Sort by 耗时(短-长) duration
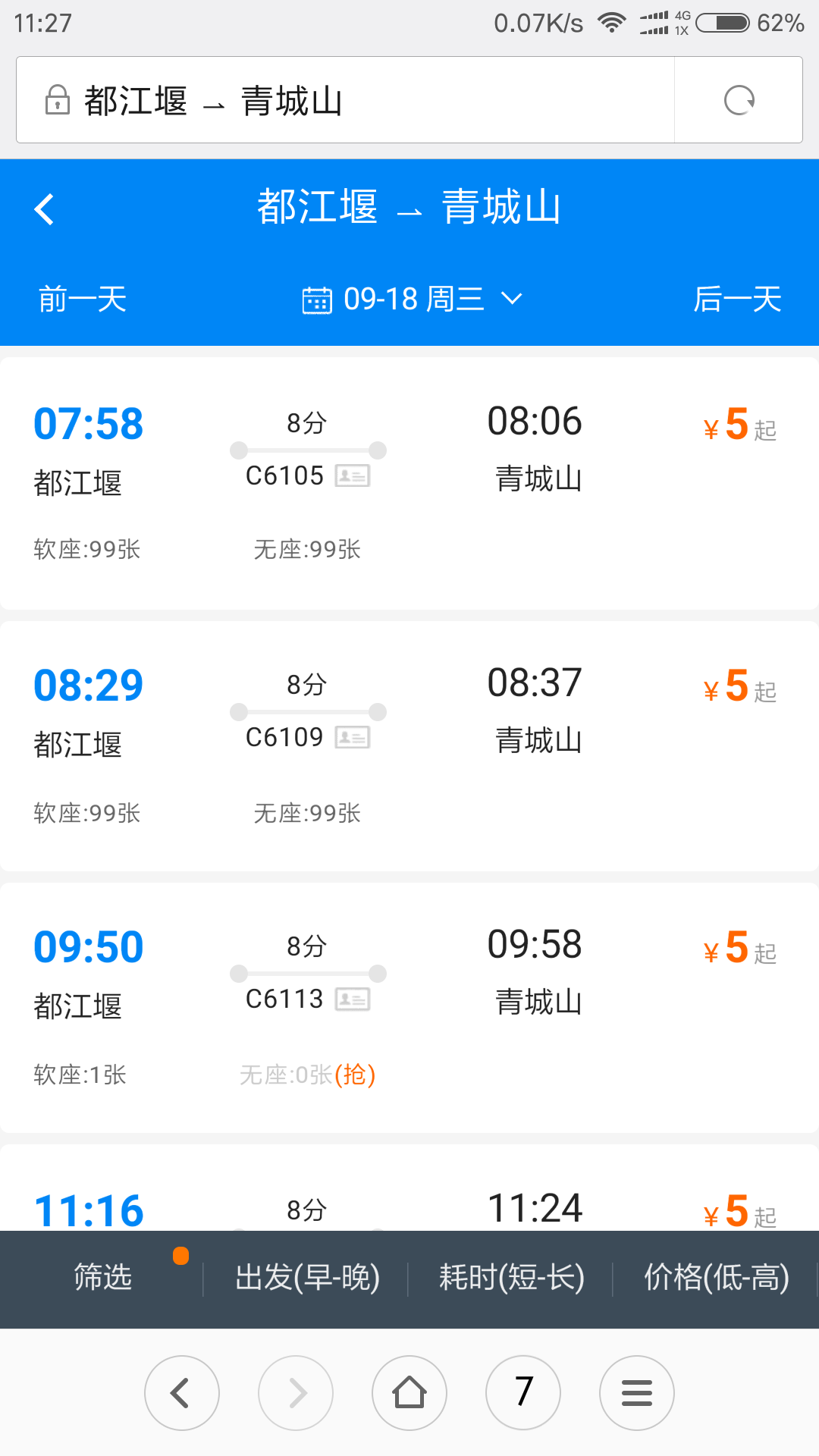Viewport: 819px width, 1456px height. coord(512,1278)
